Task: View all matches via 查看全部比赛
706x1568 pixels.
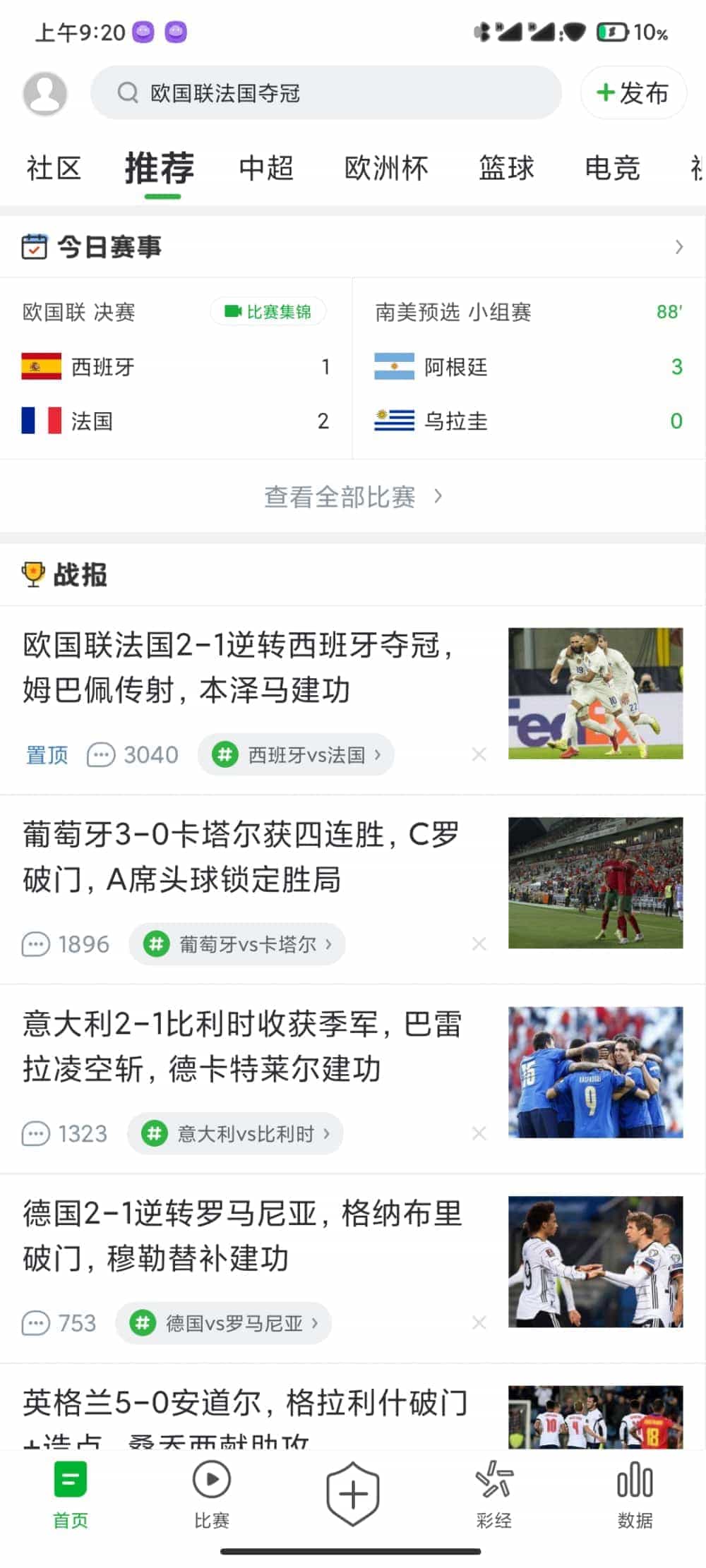Action: pos(353,497)
